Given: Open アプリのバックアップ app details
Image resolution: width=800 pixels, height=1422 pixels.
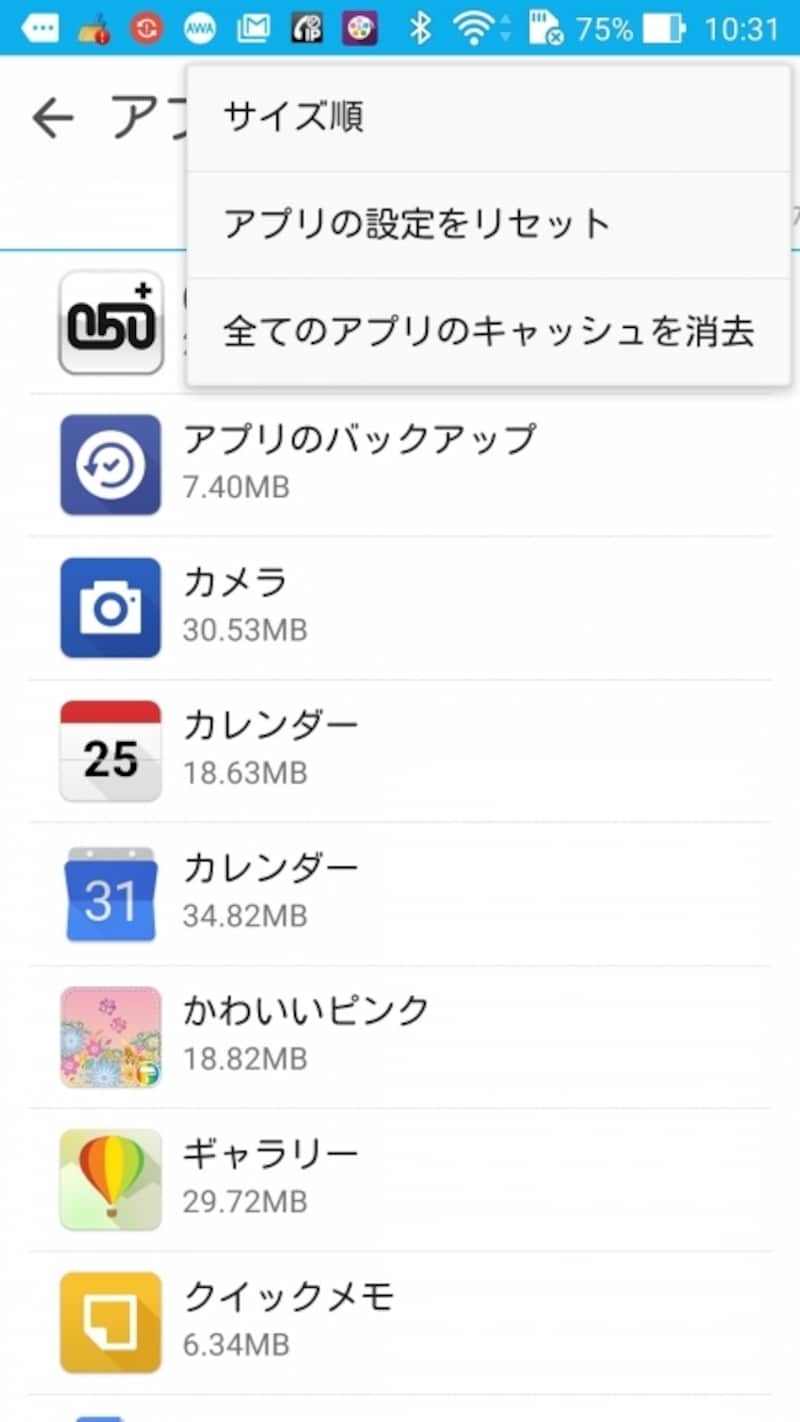Looking at the screenshot, I should click(x=400, y=463).
